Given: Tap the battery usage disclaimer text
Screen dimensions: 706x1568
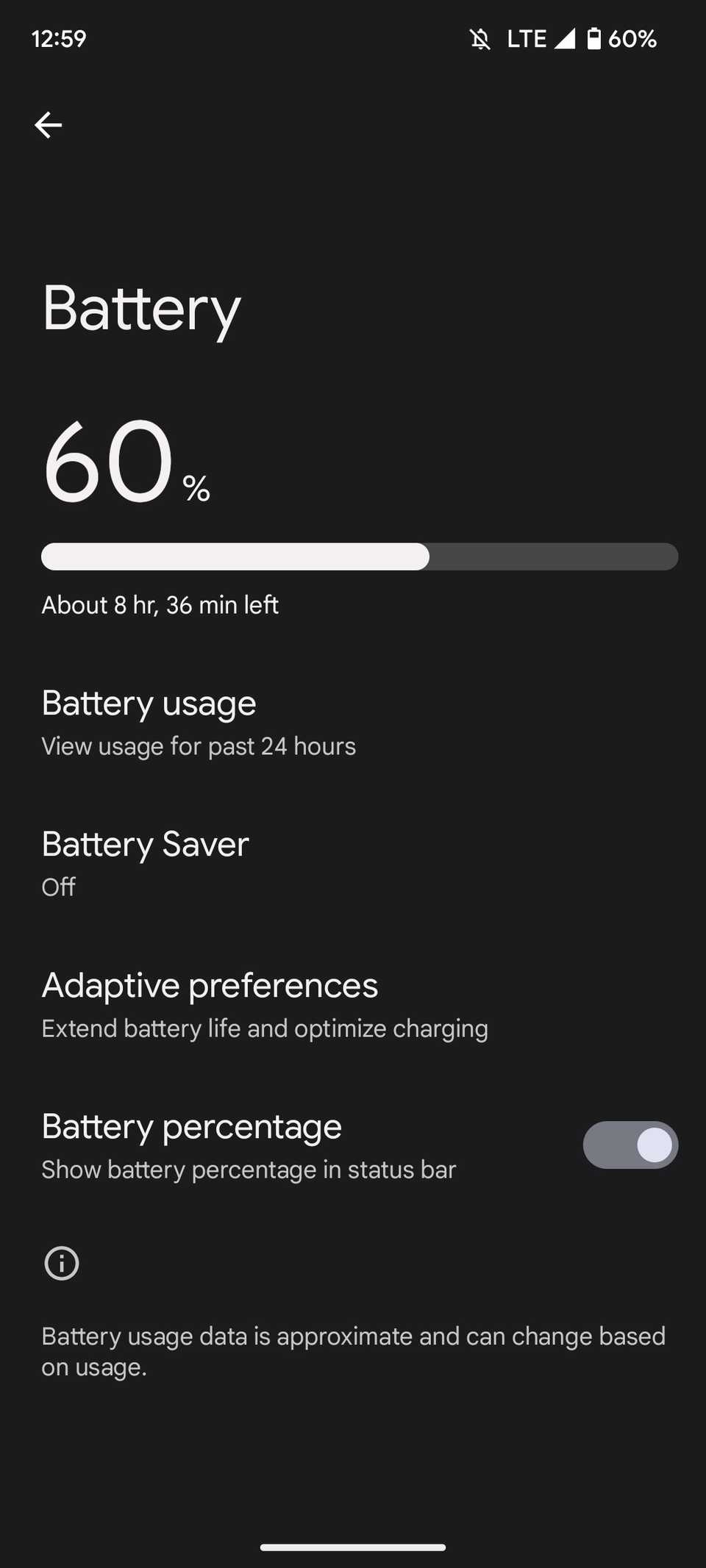Looking at the screenshot, I should click(x=353, y=1351).
